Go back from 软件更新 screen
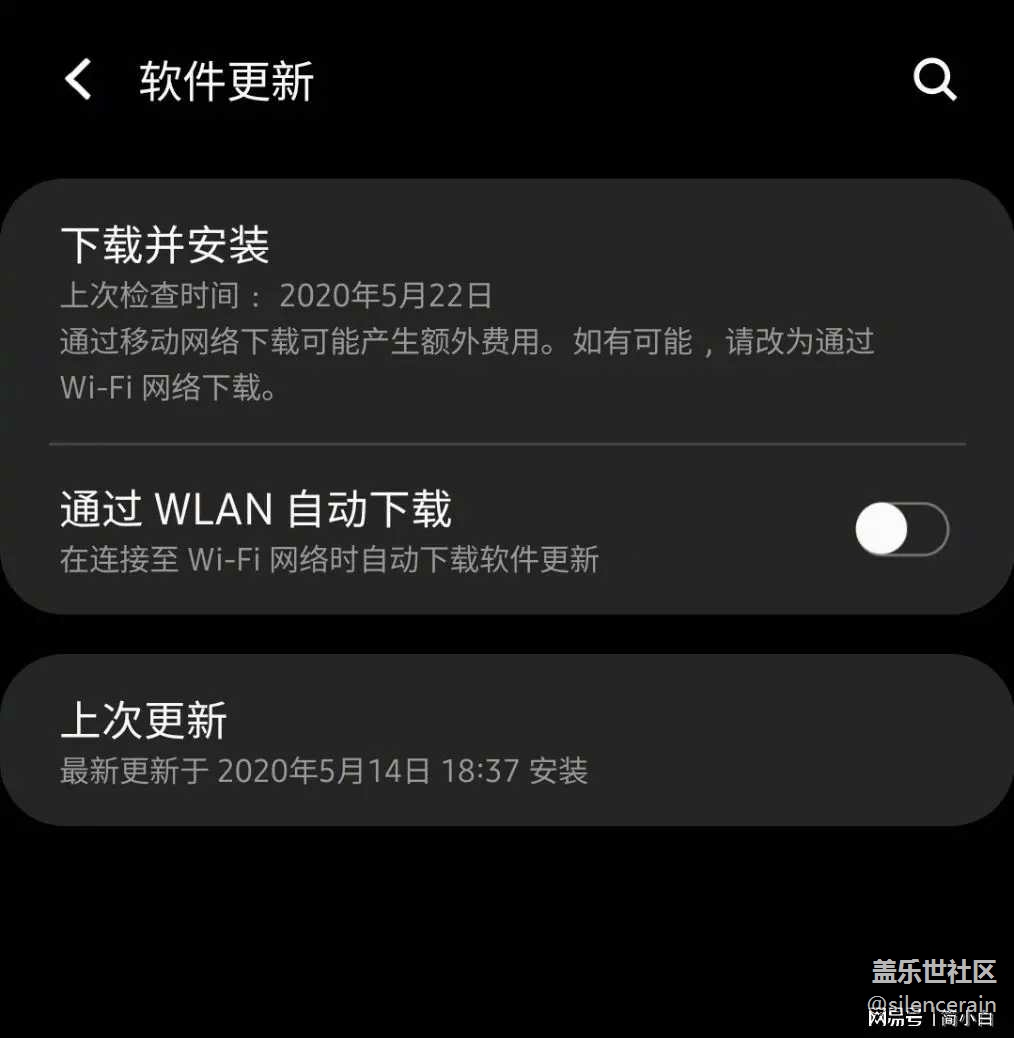The image size is (1014, 1038). (78, 80)
